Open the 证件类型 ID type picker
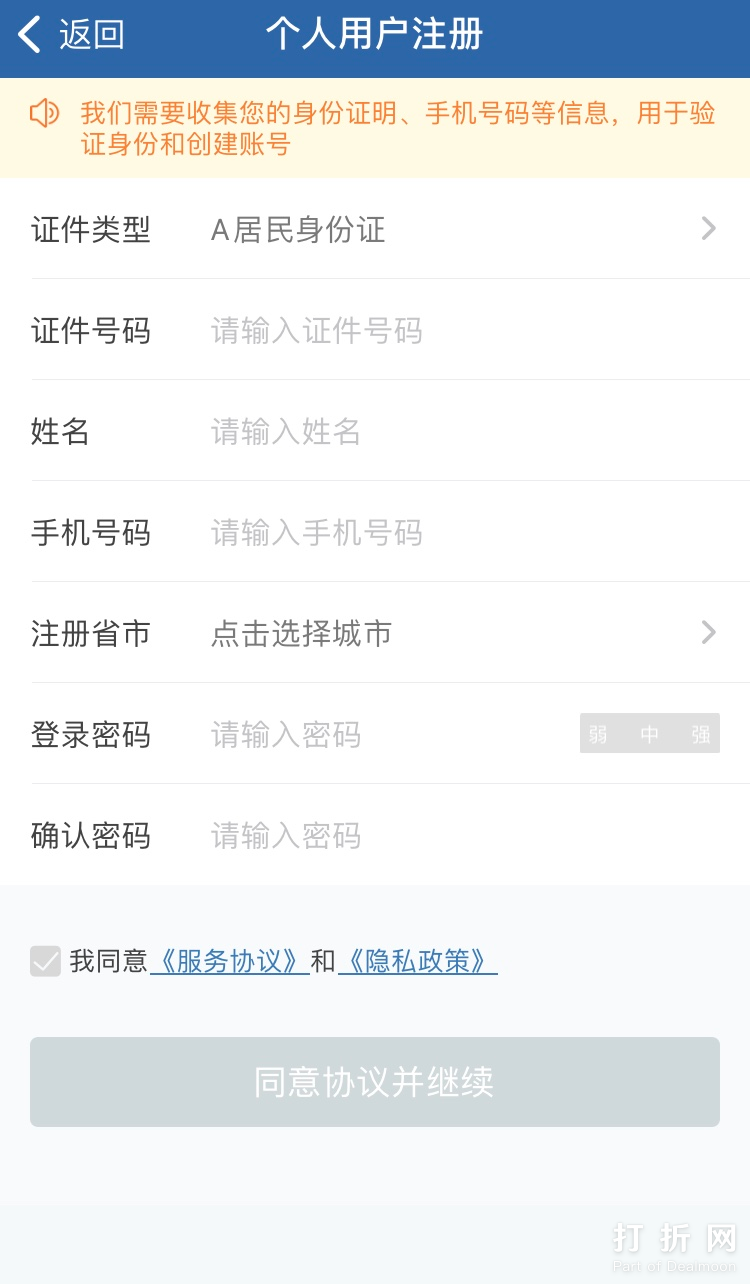Screen dimensions: 750x1284 (x=460, y=229)
